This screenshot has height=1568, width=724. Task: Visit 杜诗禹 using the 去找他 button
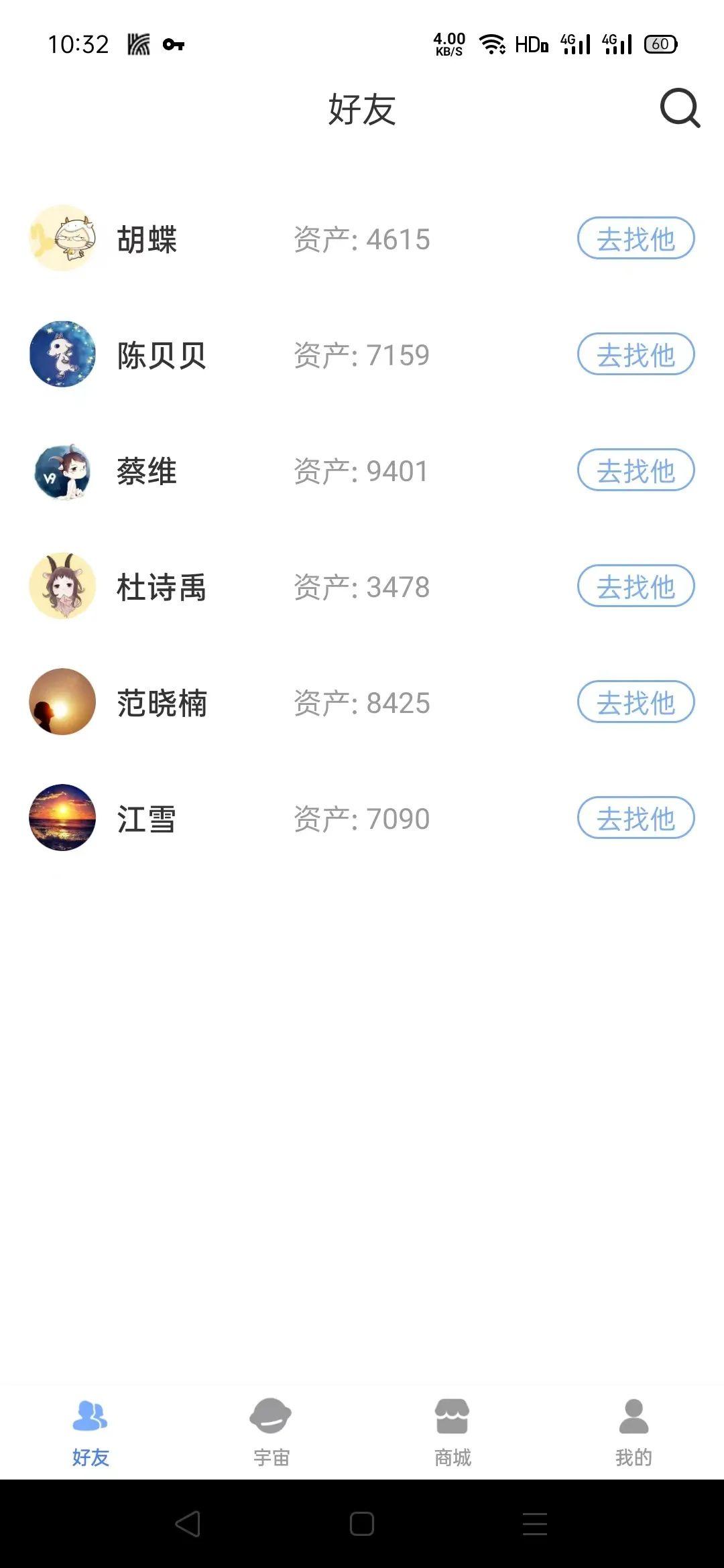636,586
